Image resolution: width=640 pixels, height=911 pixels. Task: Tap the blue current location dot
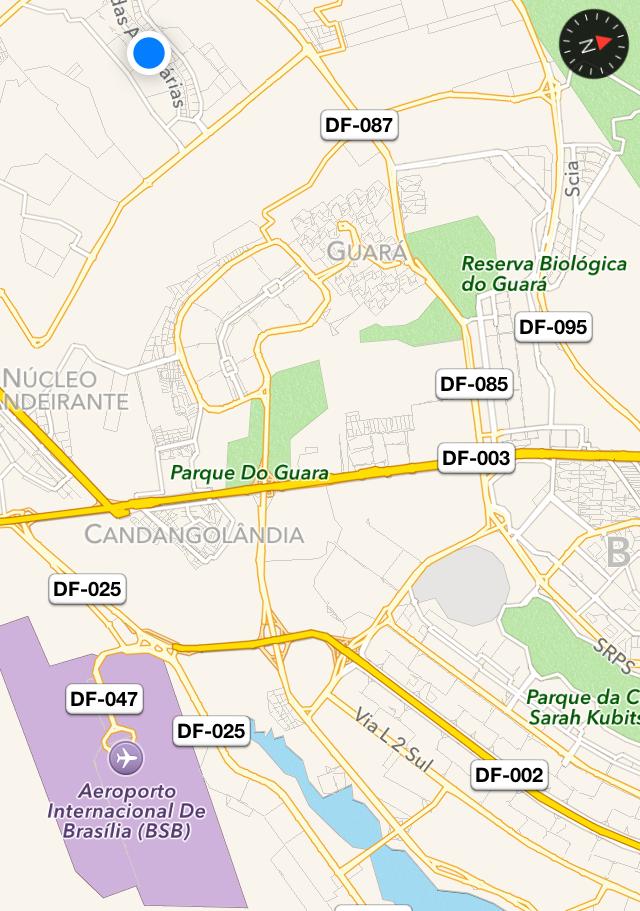tap(149, 52)
